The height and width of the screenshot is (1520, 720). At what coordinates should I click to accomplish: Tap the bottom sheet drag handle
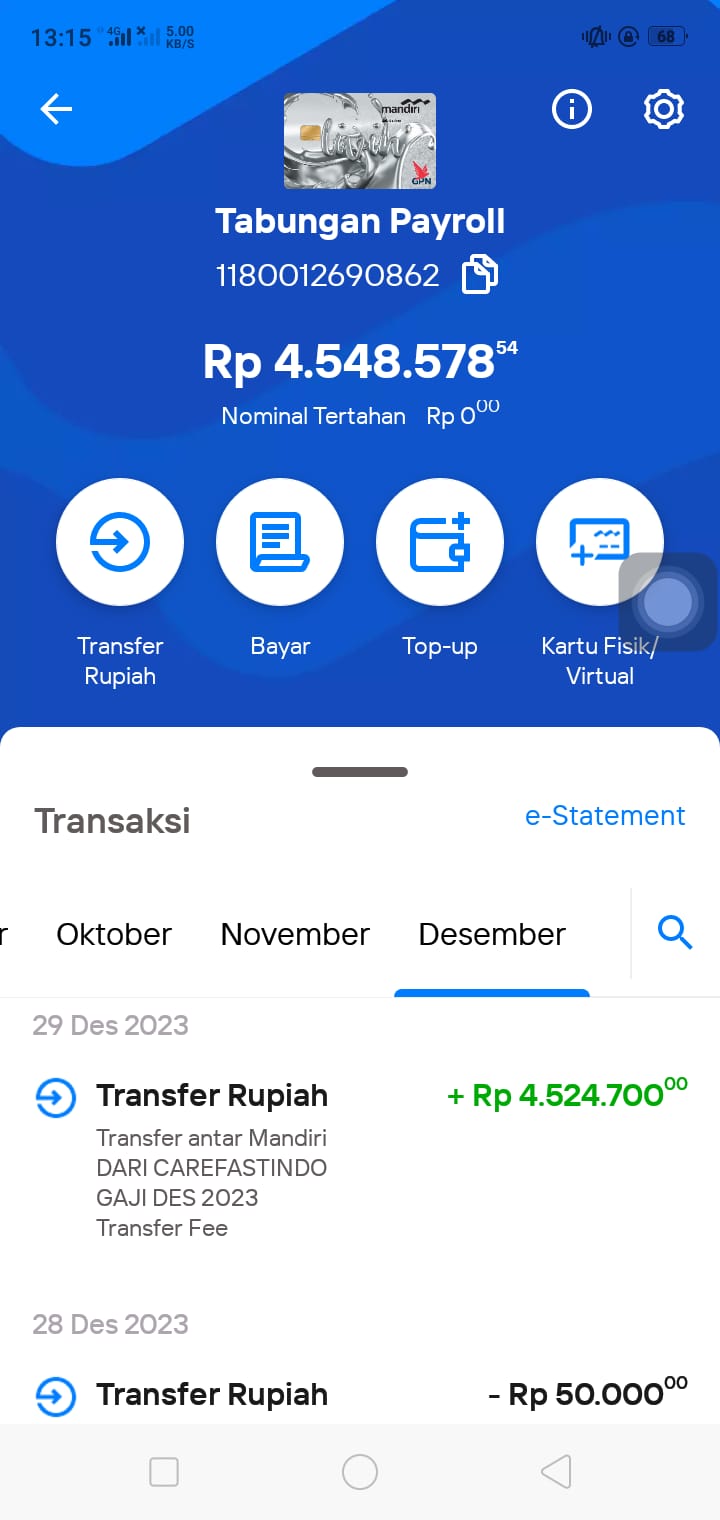(360, 772)
